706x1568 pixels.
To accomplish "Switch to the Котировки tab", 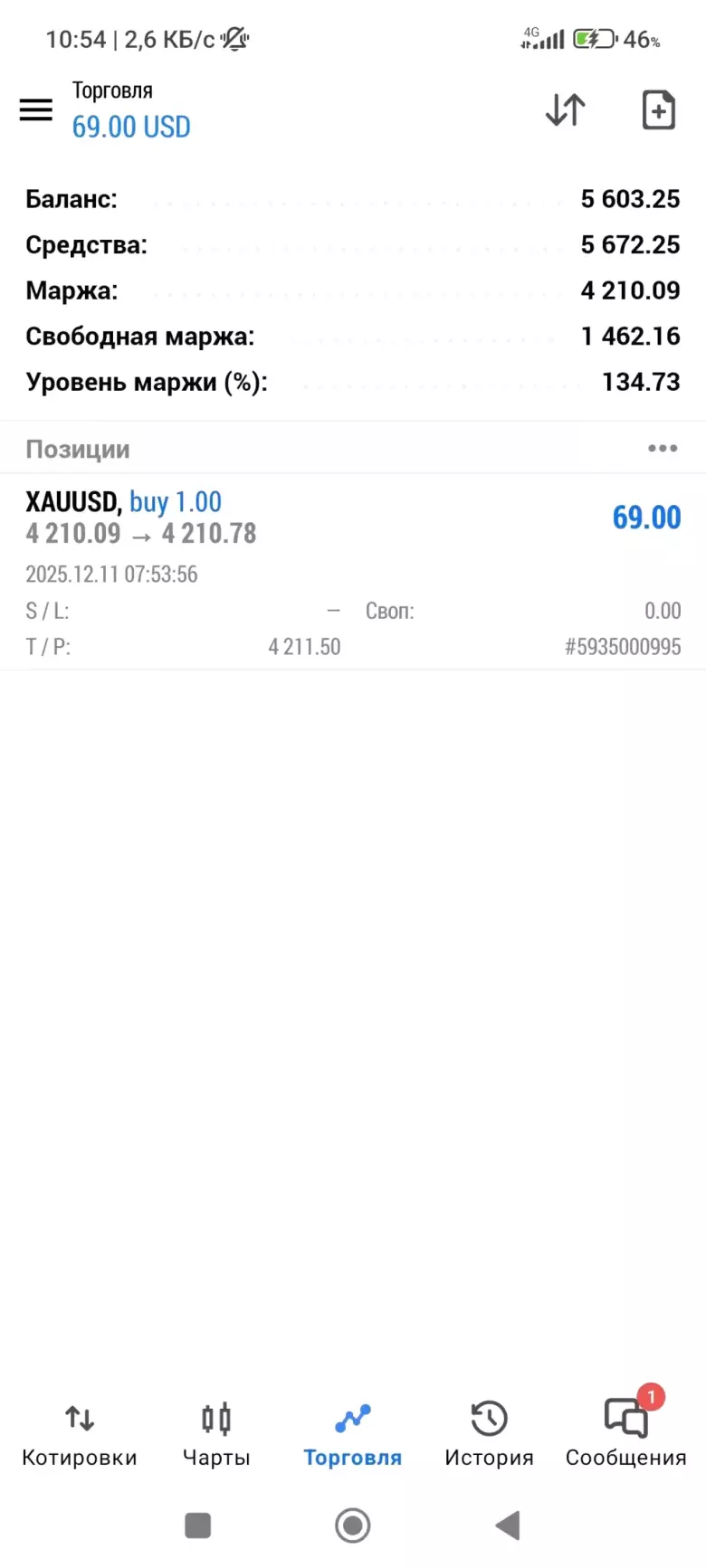I will coord(80,1434).
